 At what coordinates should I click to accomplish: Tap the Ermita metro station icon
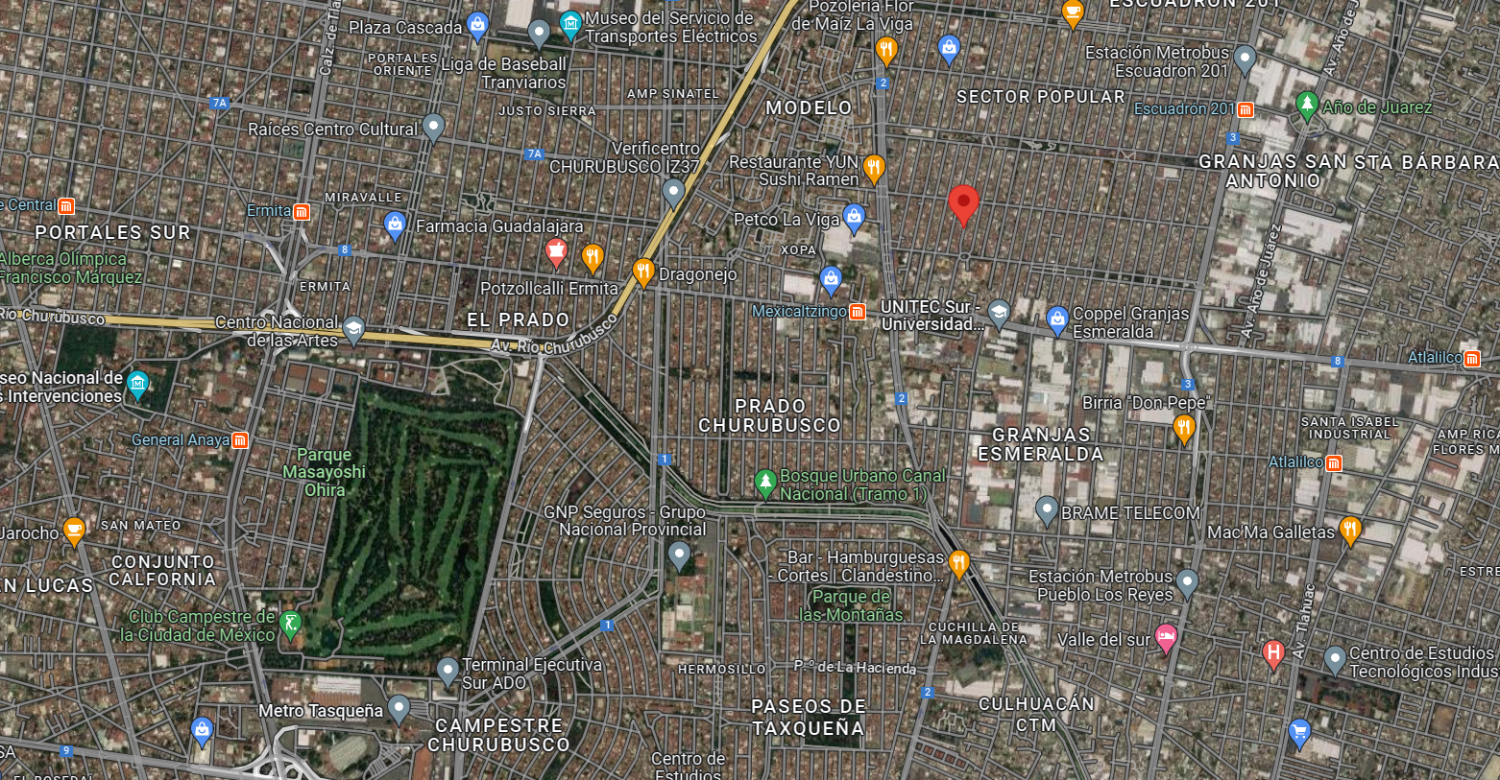tap(301, 211)
